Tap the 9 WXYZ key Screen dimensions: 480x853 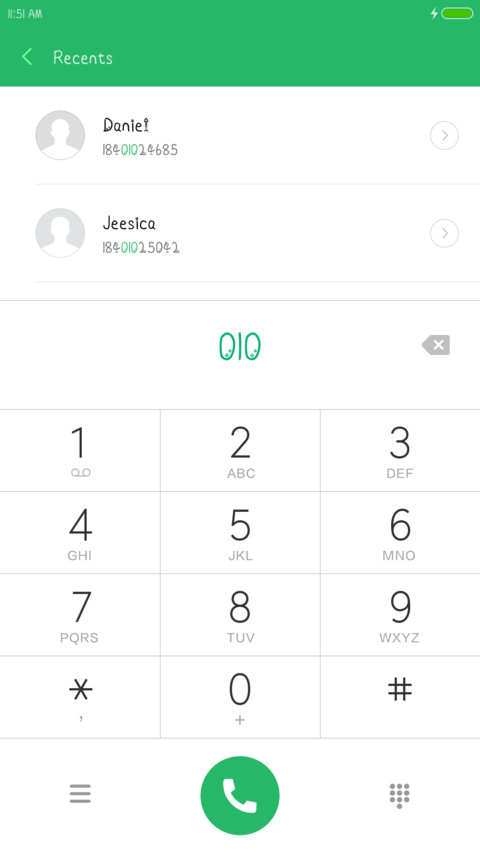coord(400,615)
